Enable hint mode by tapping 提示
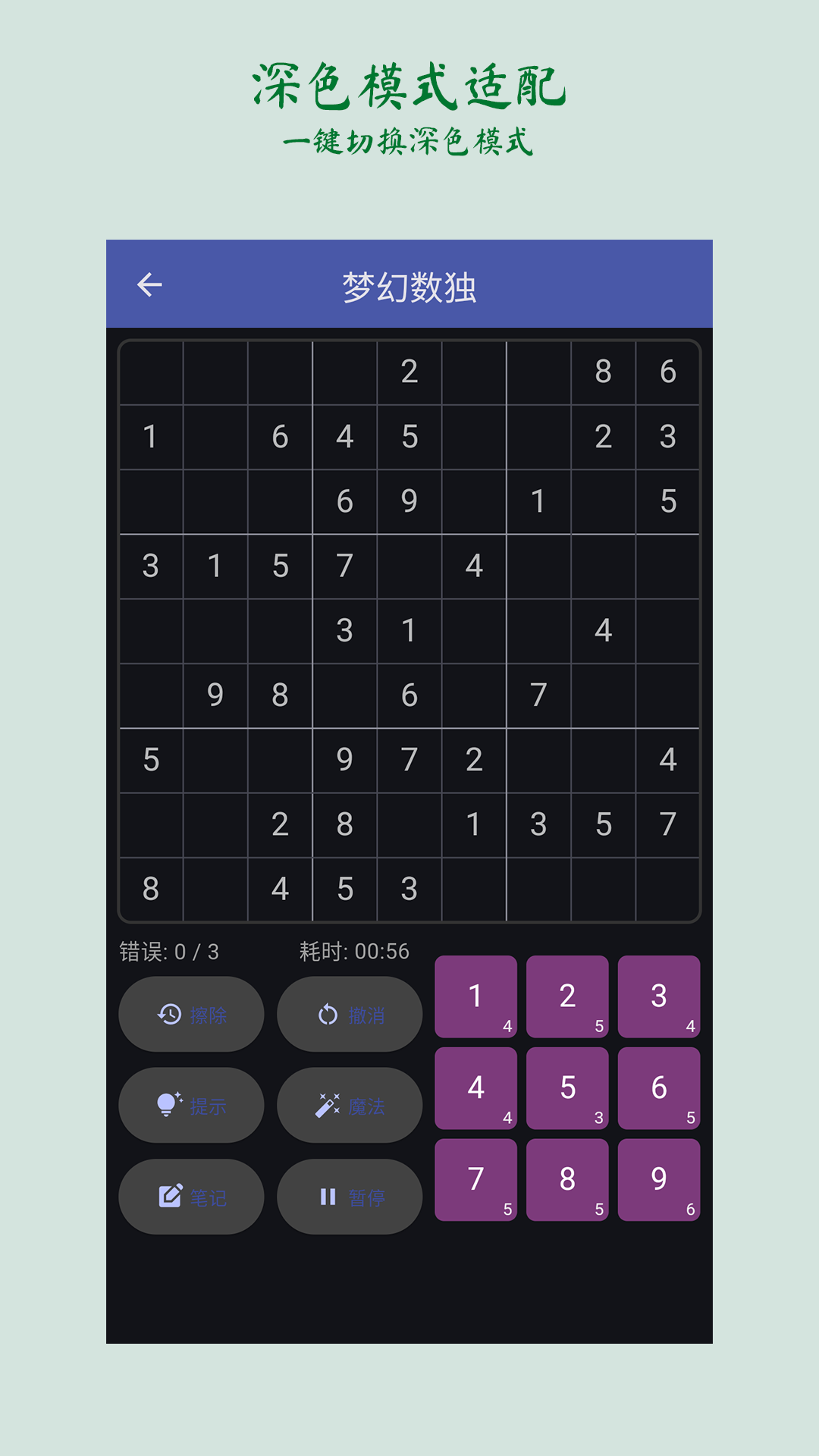819x1456 pixels. (191, 1105)
